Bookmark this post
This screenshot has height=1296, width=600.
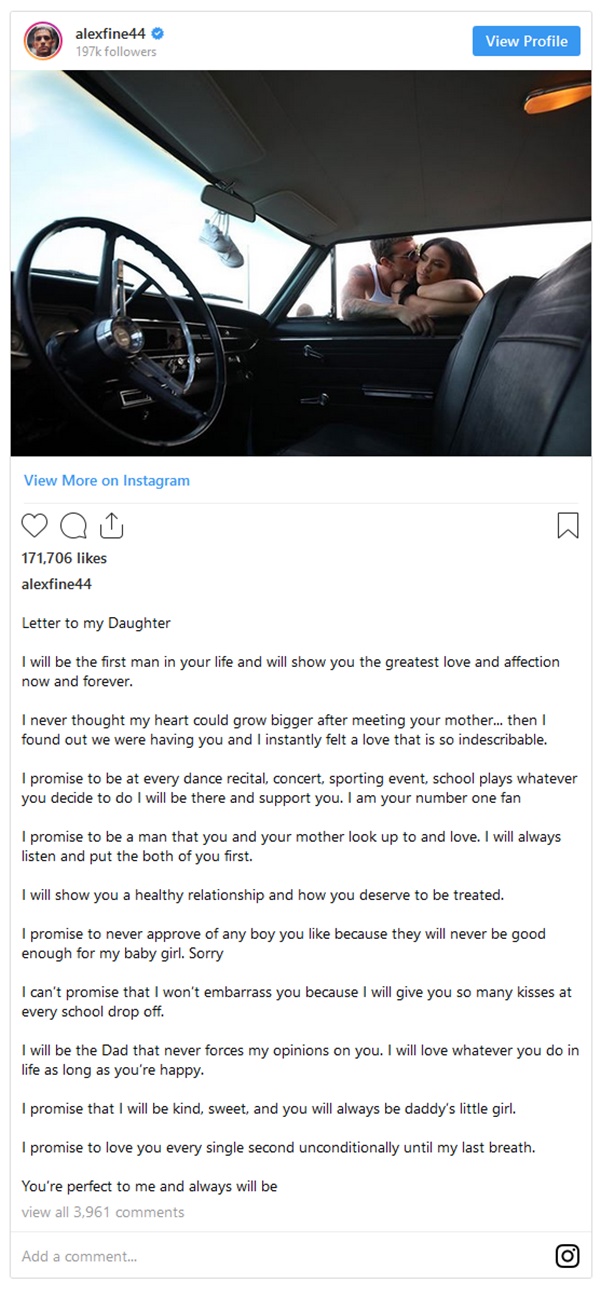(x=568, y=526)
